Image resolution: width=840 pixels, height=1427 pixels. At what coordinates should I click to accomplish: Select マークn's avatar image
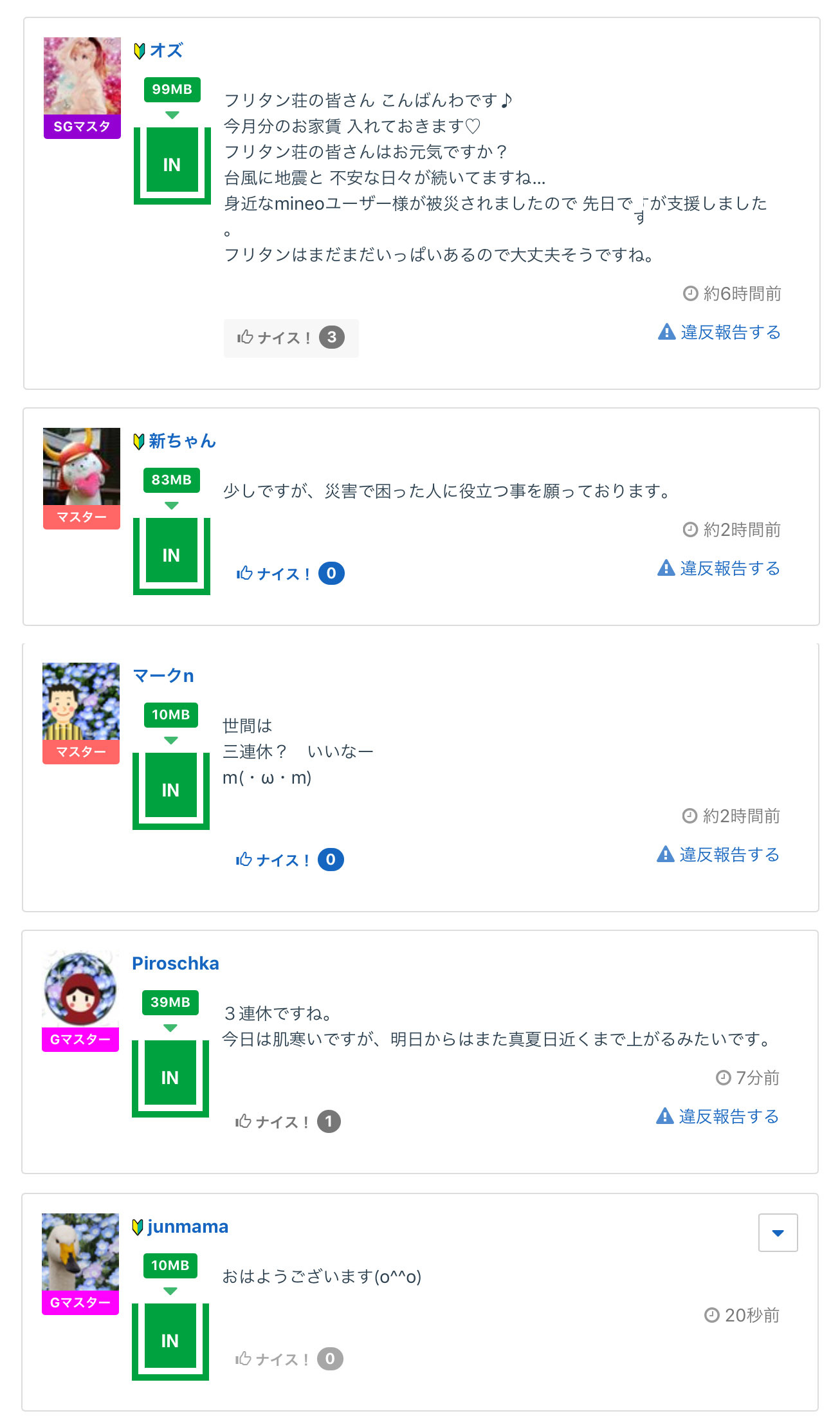point(81,701)
